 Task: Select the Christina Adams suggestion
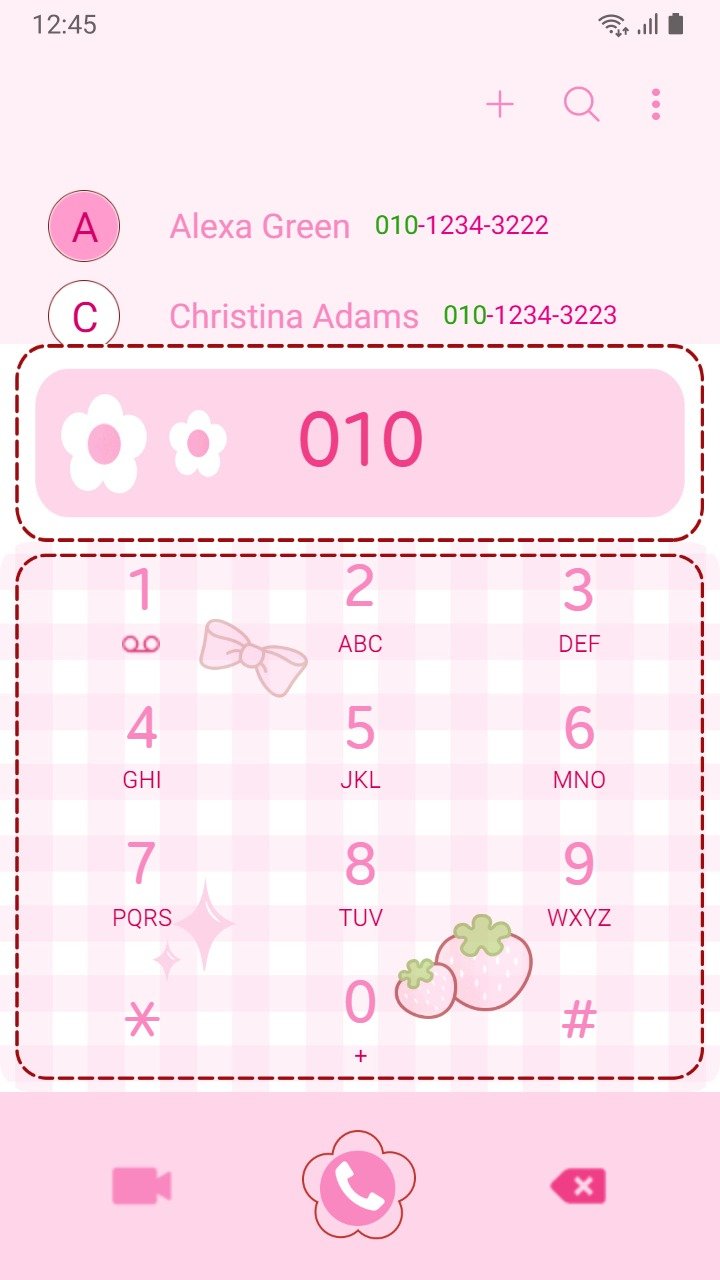360,316
